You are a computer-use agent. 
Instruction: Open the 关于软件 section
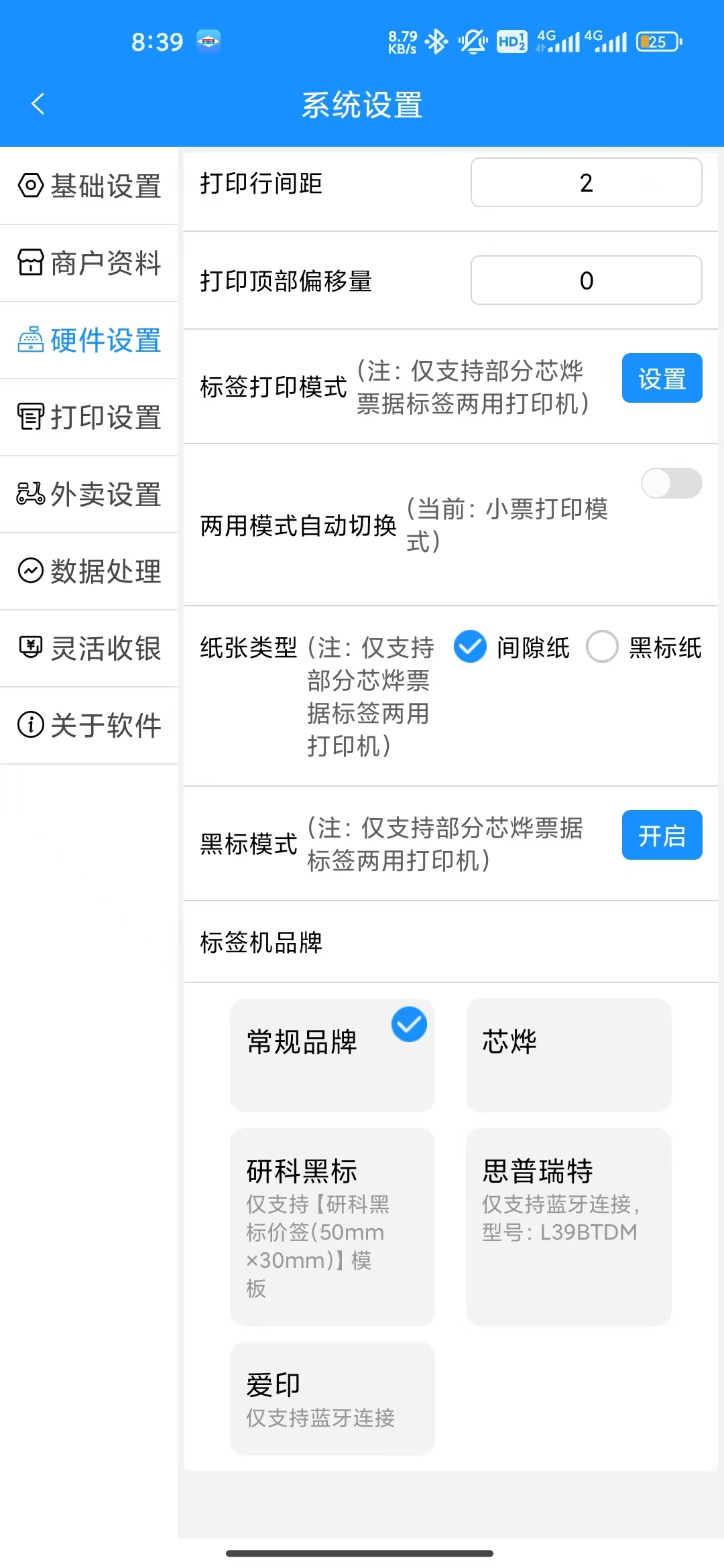(89, 725)
